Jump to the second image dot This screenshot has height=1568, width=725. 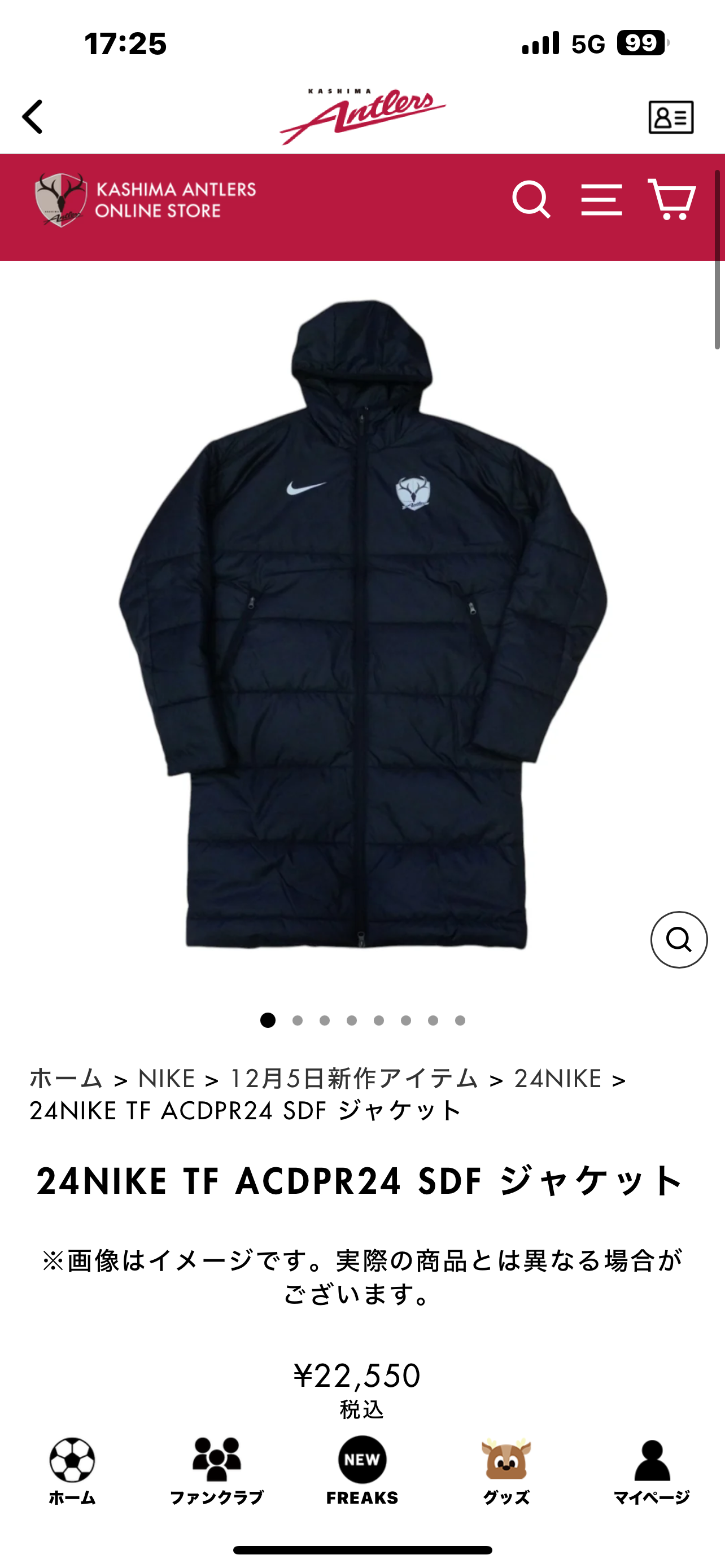(x=298, y=1020)
